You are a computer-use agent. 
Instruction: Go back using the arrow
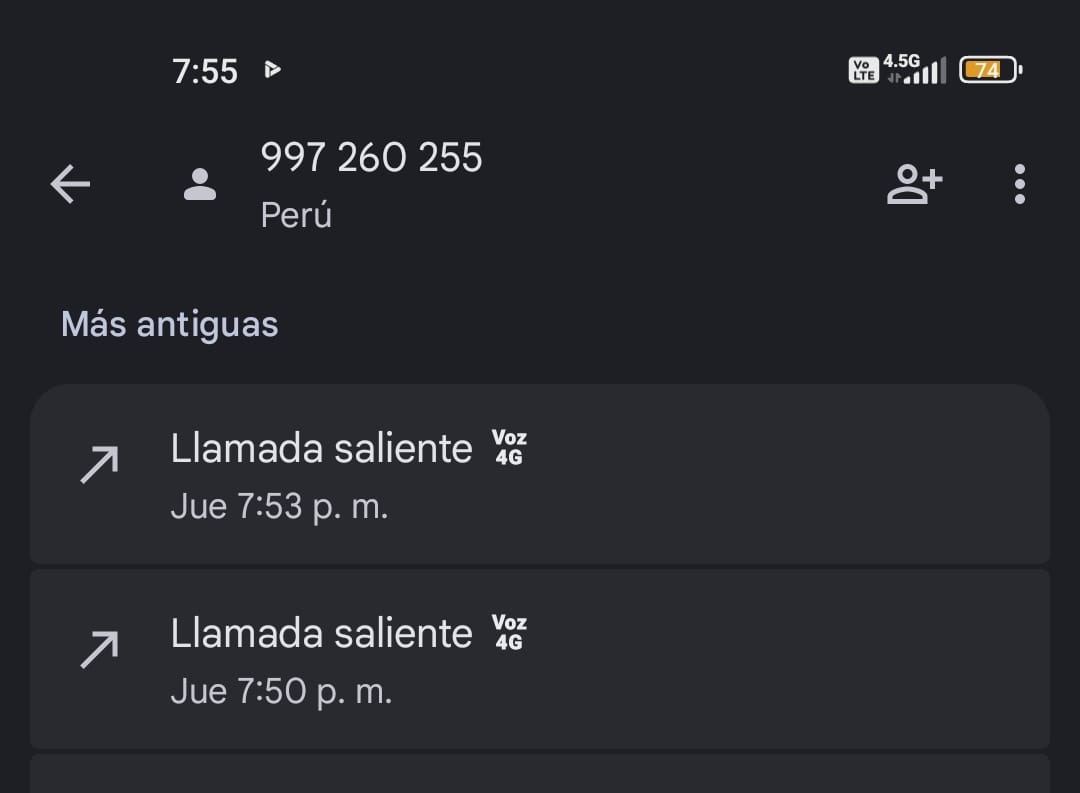click(x=70, y=184)
